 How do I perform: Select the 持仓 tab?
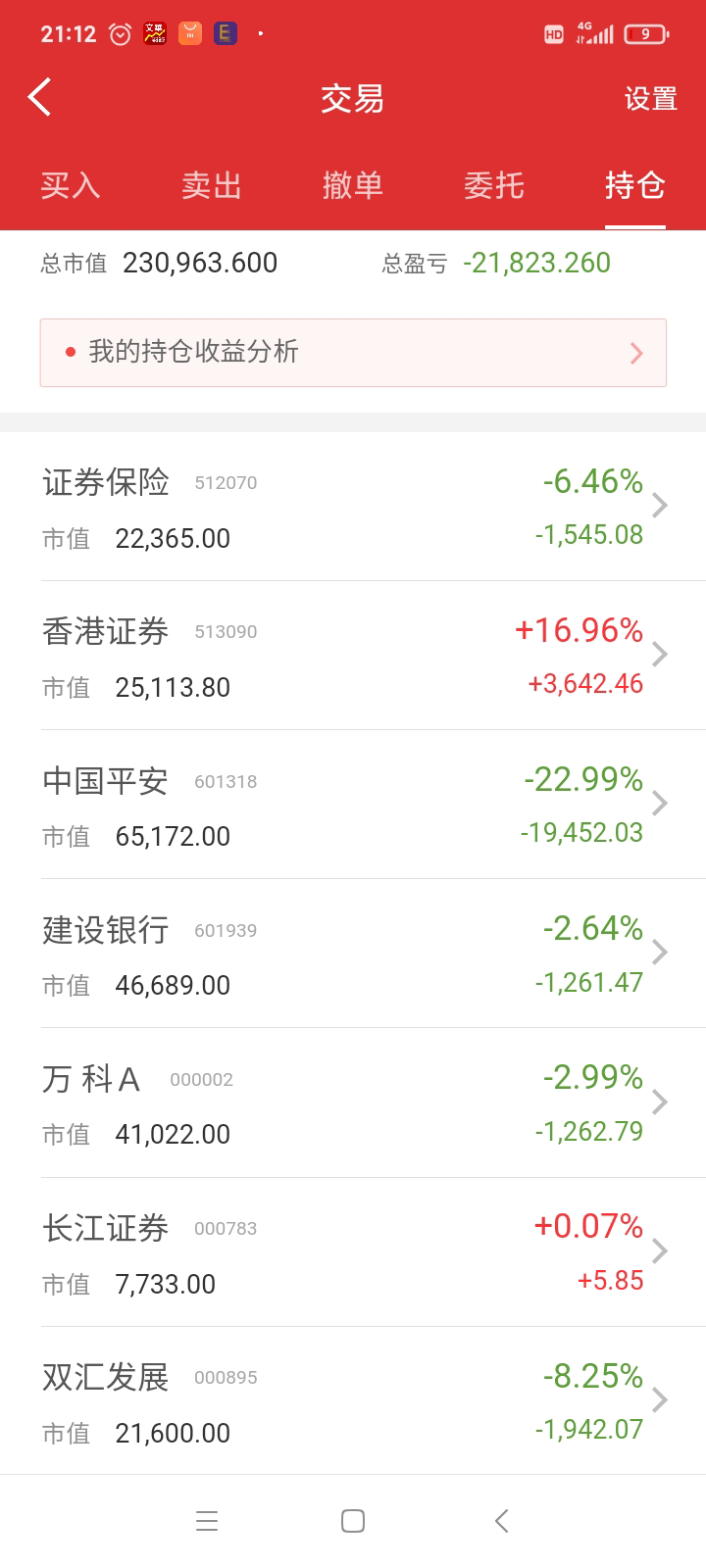tap(634, 185)
